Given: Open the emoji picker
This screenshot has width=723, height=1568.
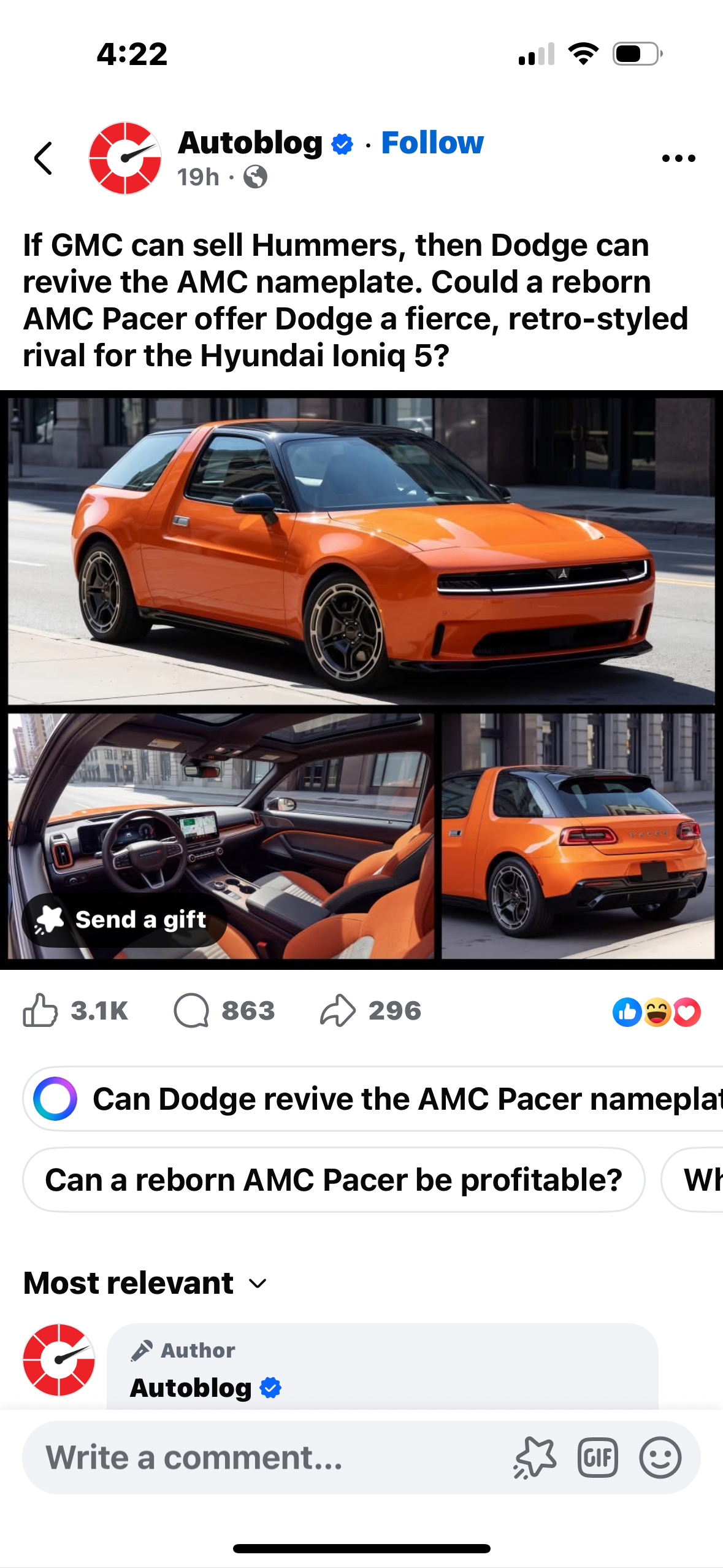Looking at the screenshot, I should (660, 1457).
